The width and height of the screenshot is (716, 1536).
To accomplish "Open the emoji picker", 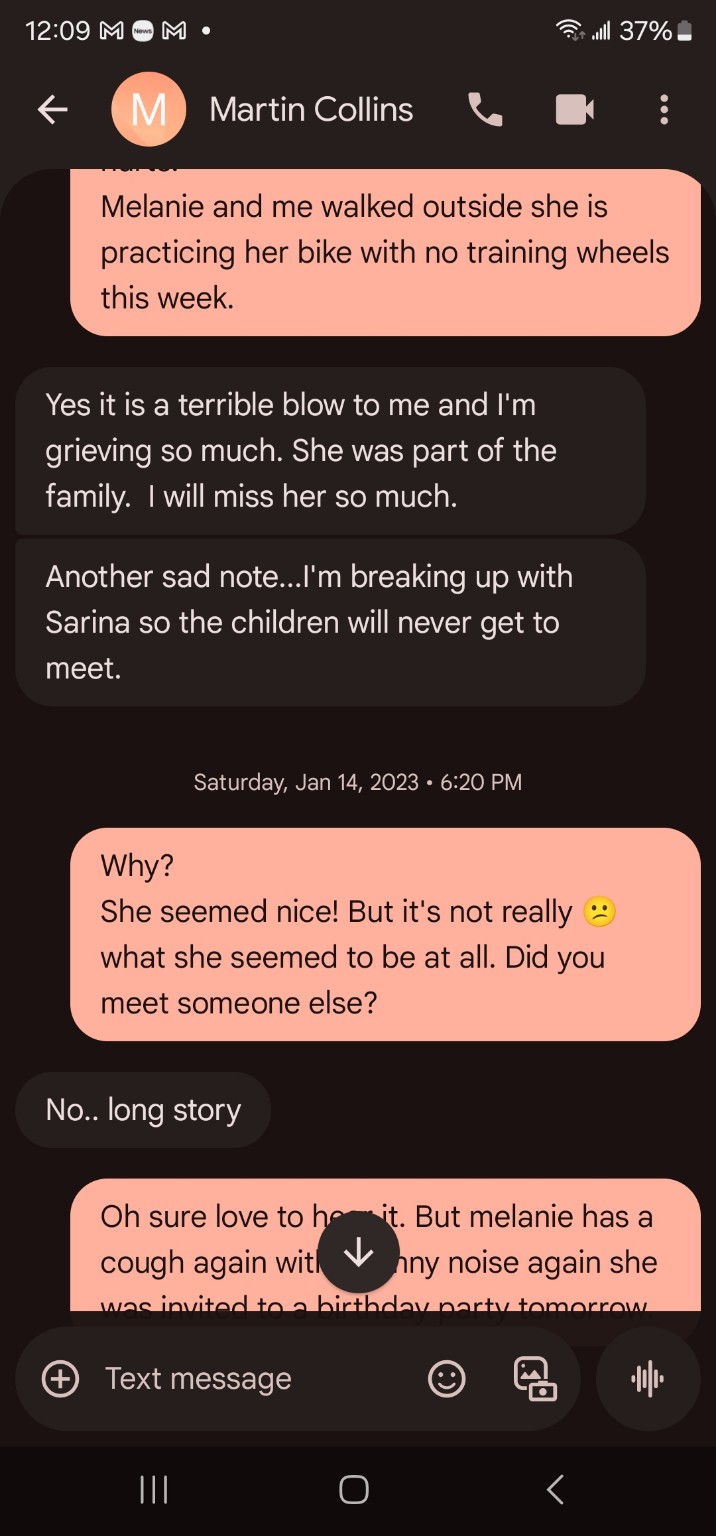I will pos(446,1379).
